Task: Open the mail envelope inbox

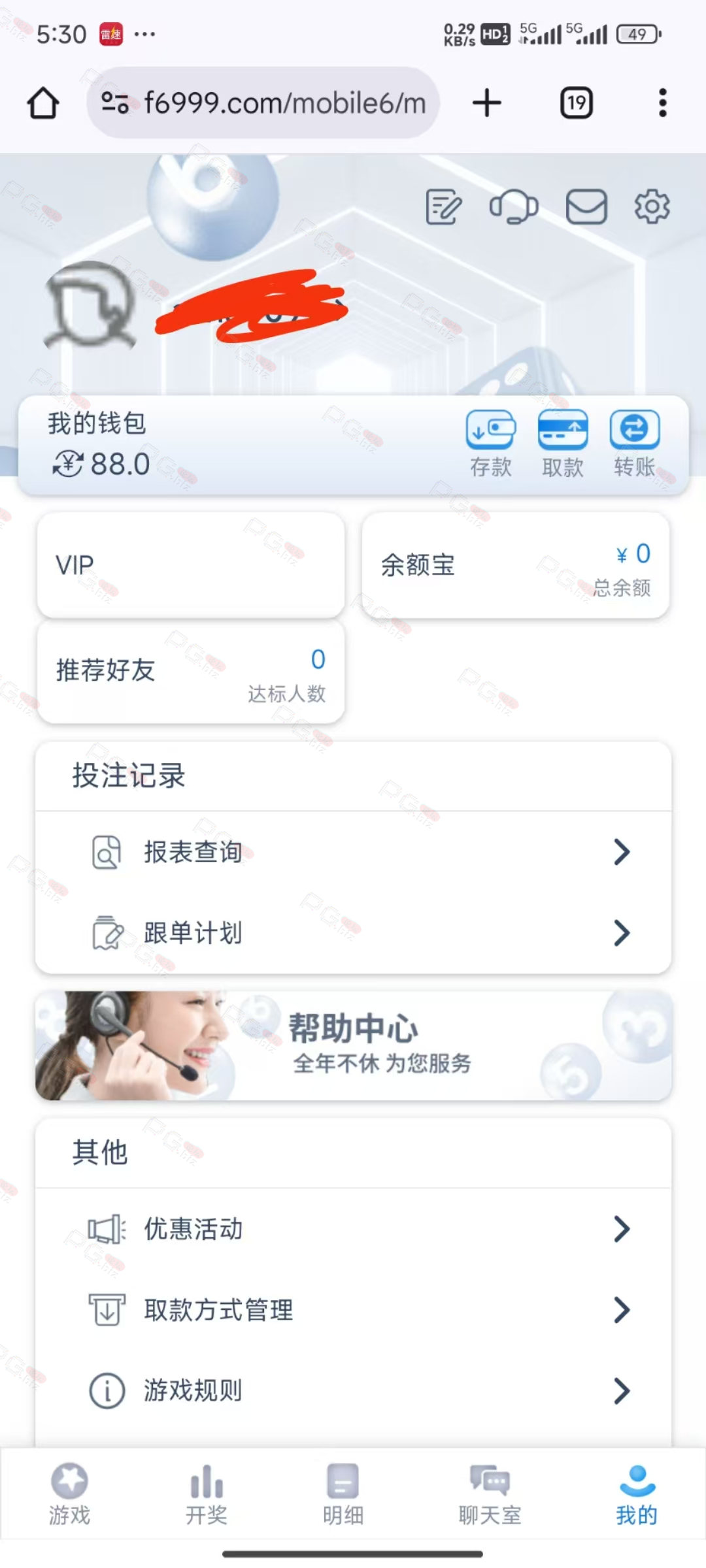Action: tap(586, 207)
